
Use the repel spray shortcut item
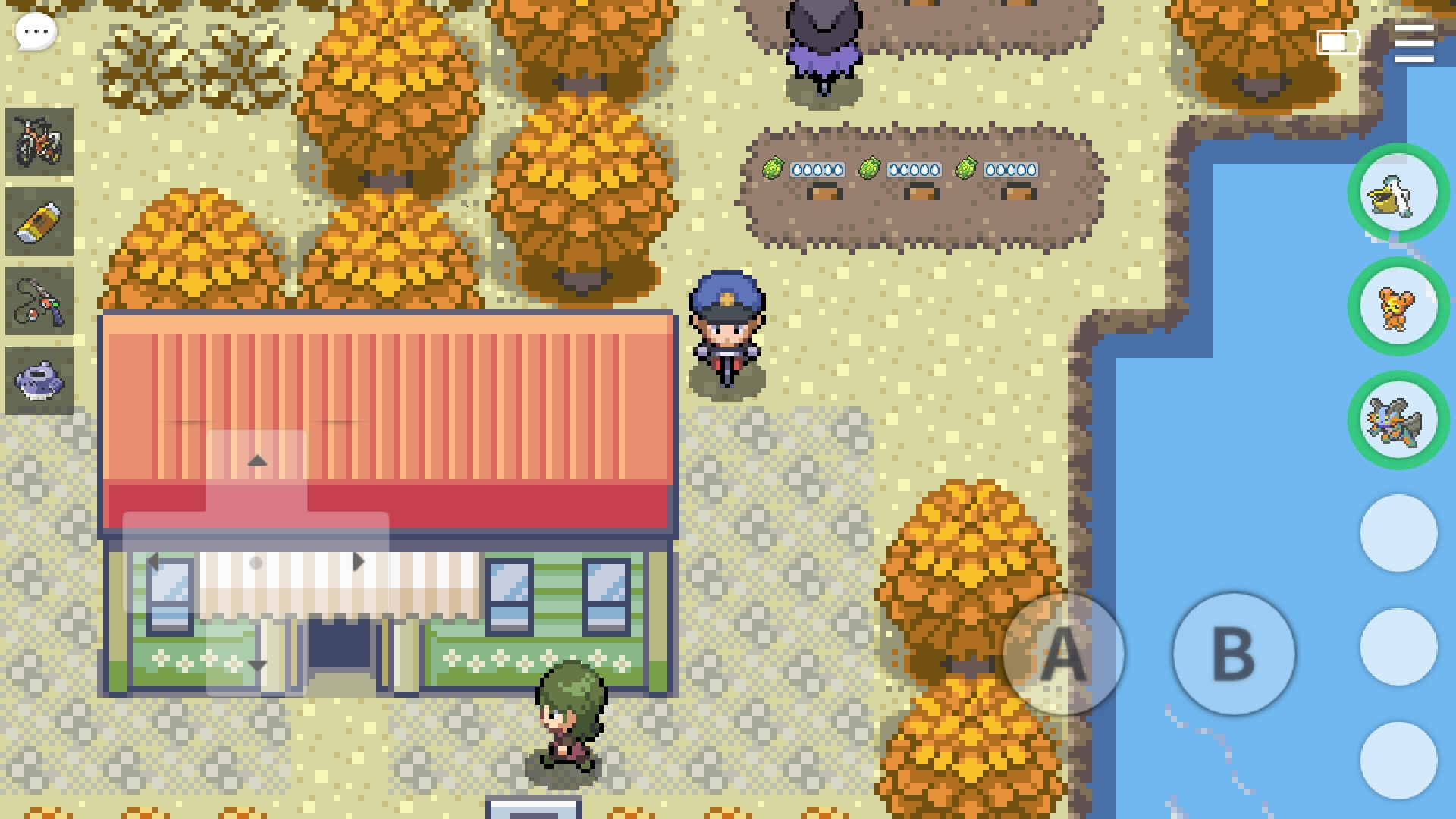[39, 221]
